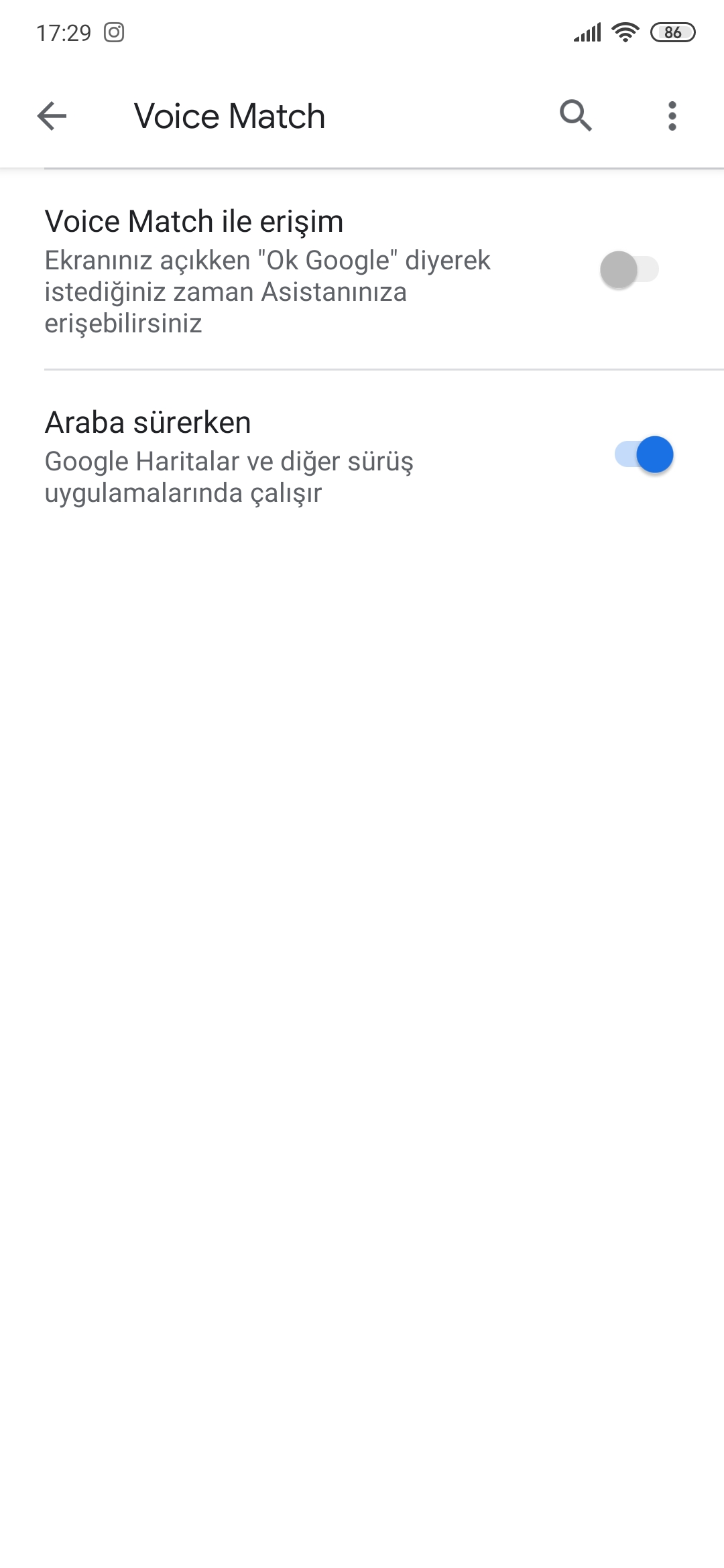724x1568 pixels.
Task: Enable the Voice Match ile erişim switch
Action: click(x=629, y=270)
